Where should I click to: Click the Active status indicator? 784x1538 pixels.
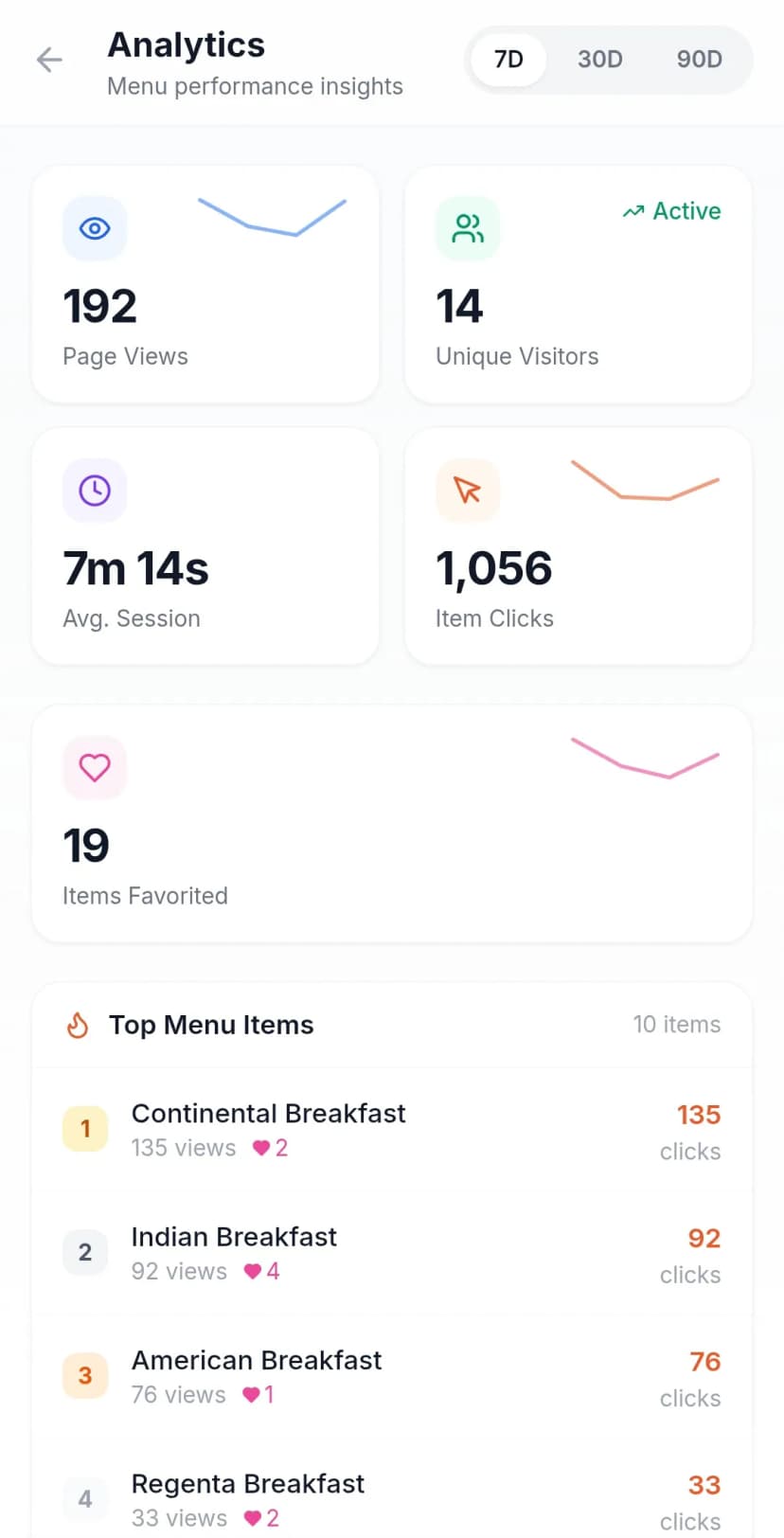coord(672,211)
